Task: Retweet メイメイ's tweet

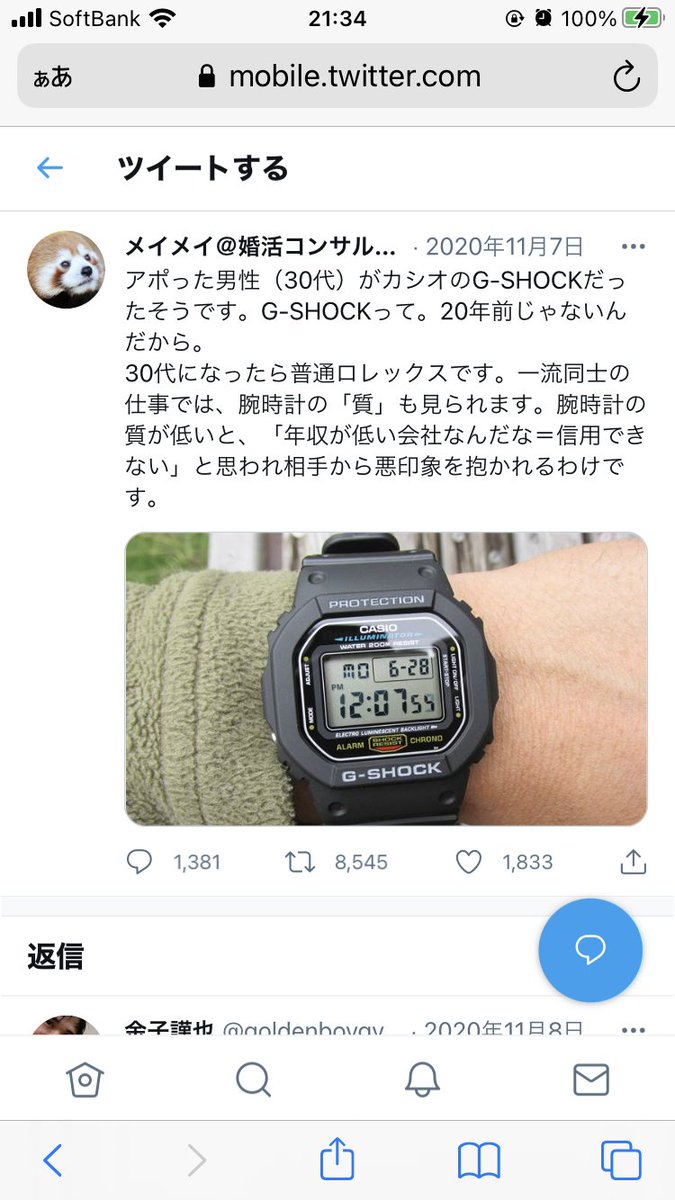Action: (300, 861)
